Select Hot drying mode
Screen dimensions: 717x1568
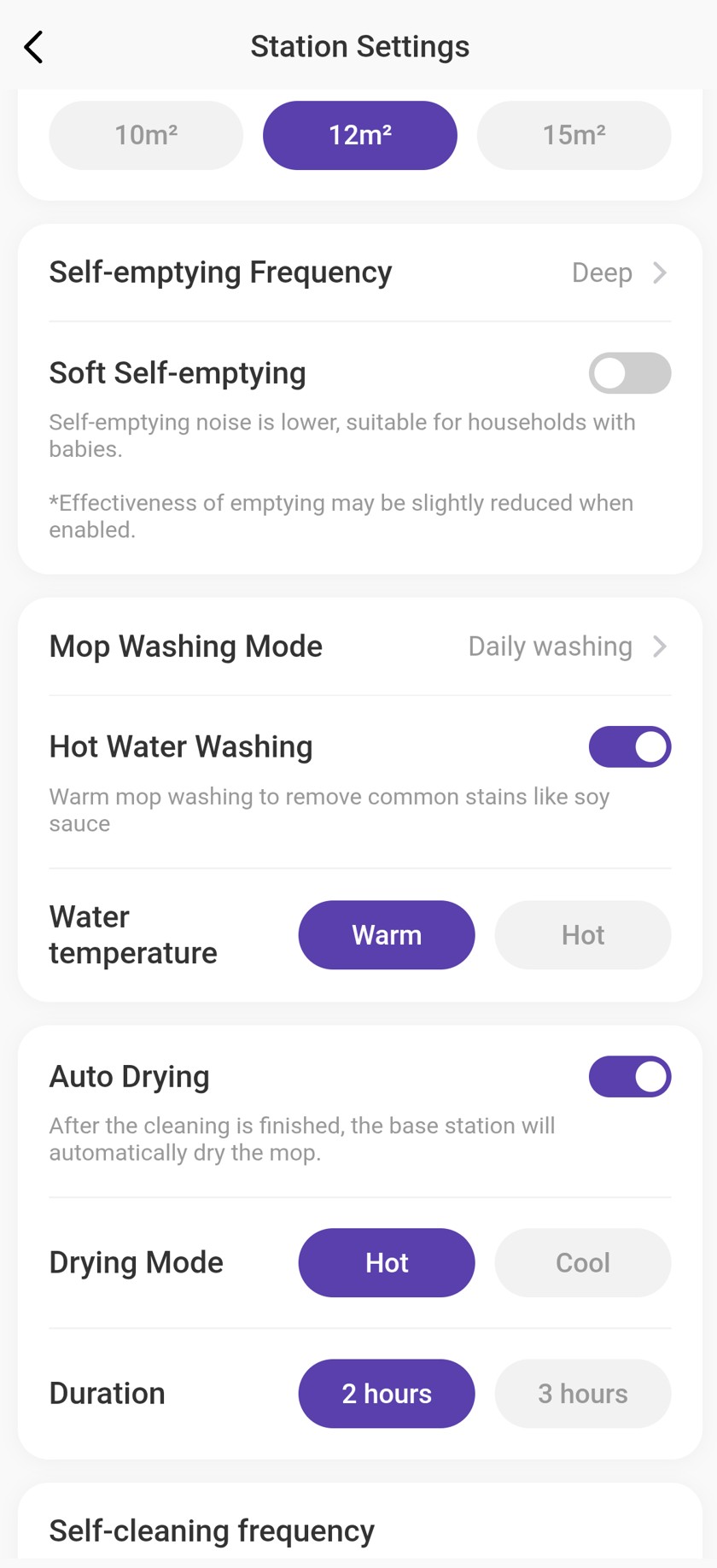pyautogui.click(x=386, y=1263)
